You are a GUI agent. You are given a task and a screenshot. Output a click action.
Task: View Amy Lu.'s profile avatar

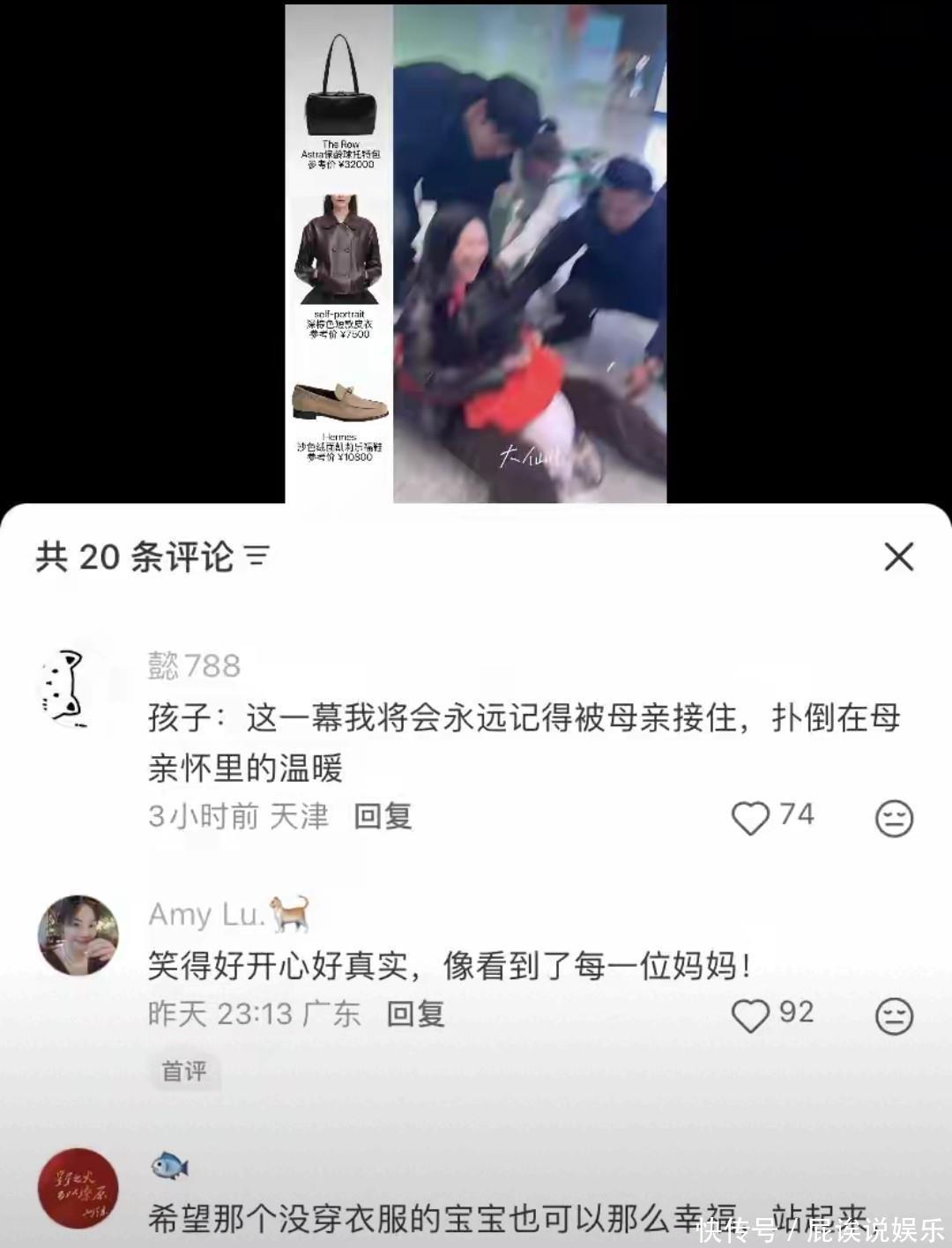(x=78, y=935)
